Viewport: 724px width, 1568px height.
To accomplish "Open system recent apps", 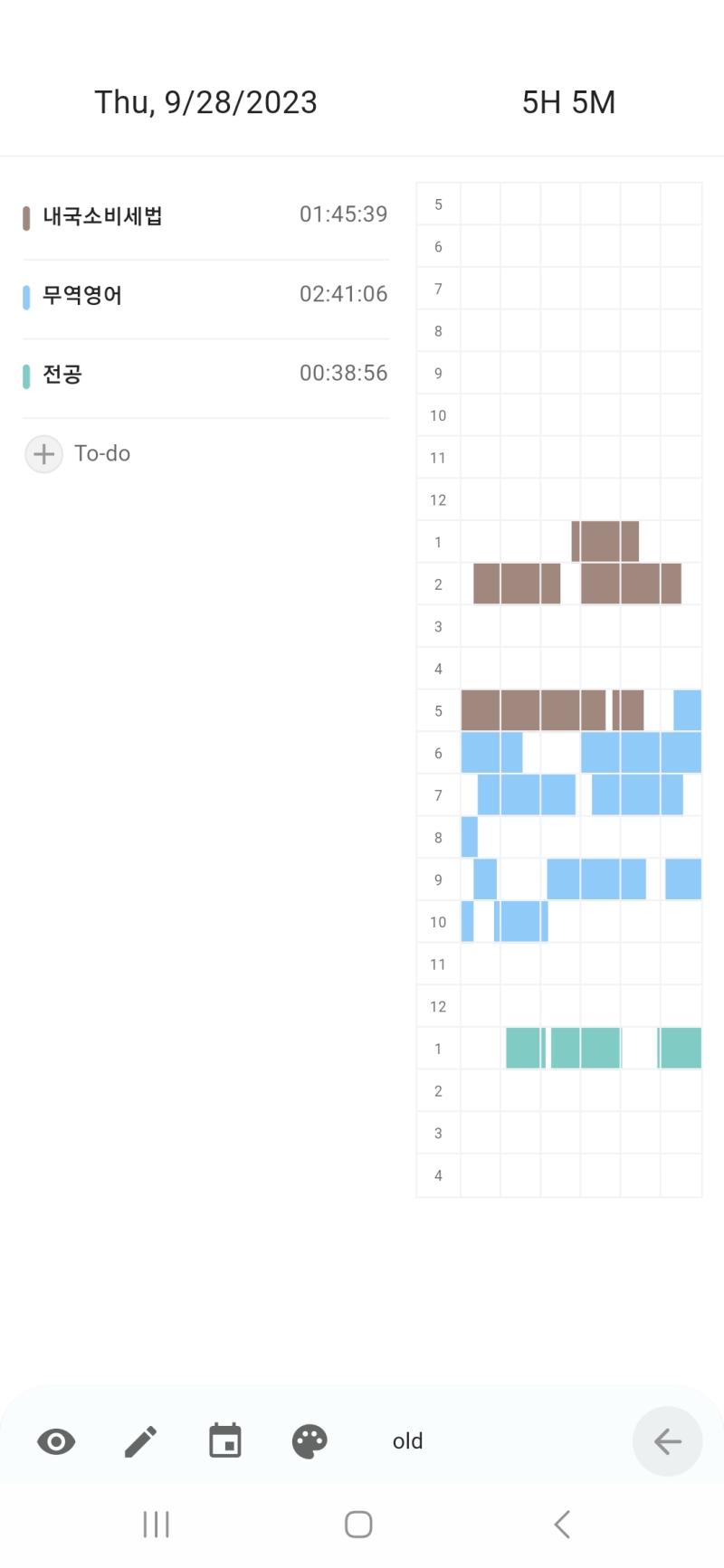I will pos(156,1525).
